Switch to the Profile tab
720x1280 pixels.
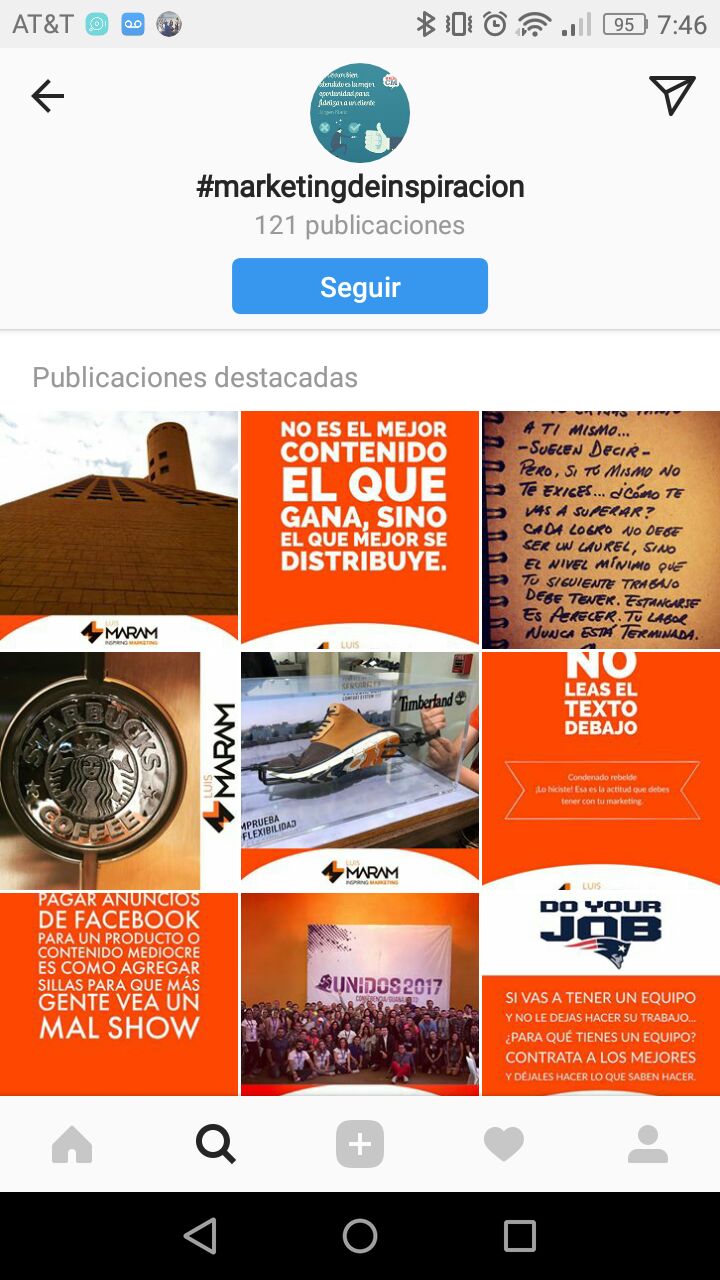648,1144
